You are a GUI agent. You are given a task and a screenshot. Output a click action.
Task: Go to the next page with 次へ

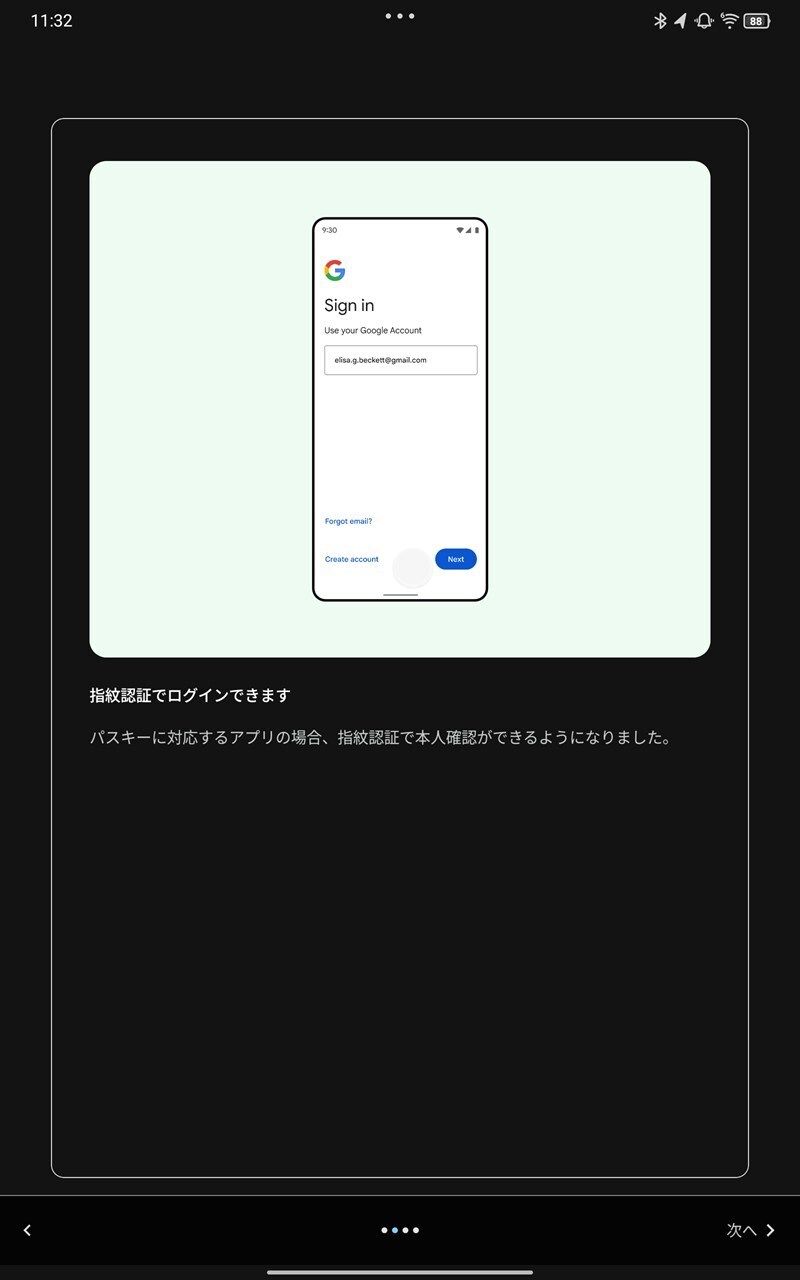(750, 1230)
